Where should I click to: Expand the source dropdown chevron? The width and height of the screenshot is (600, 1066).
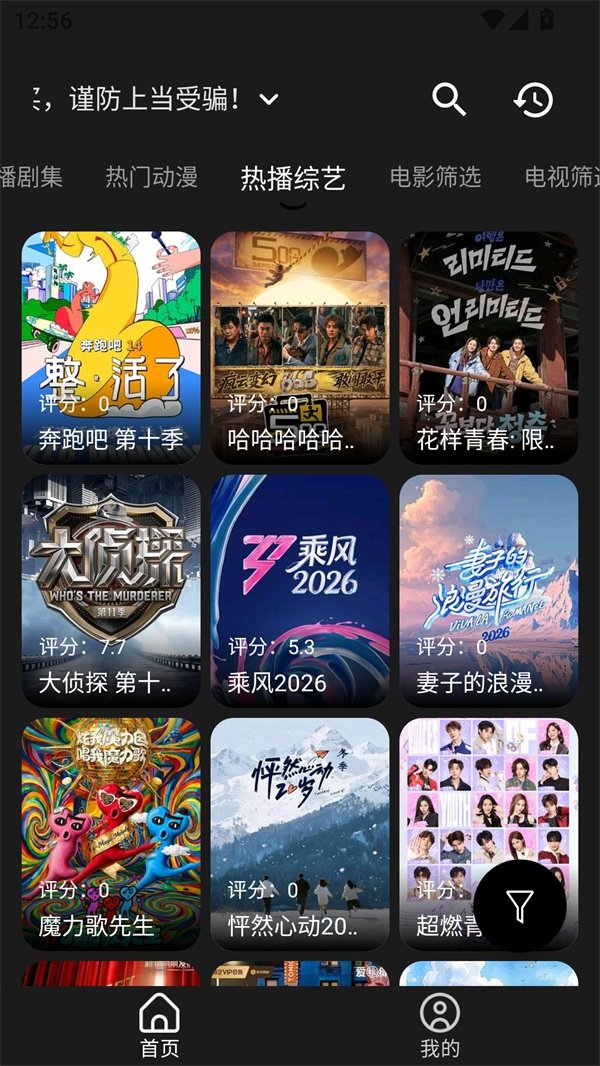269,100
